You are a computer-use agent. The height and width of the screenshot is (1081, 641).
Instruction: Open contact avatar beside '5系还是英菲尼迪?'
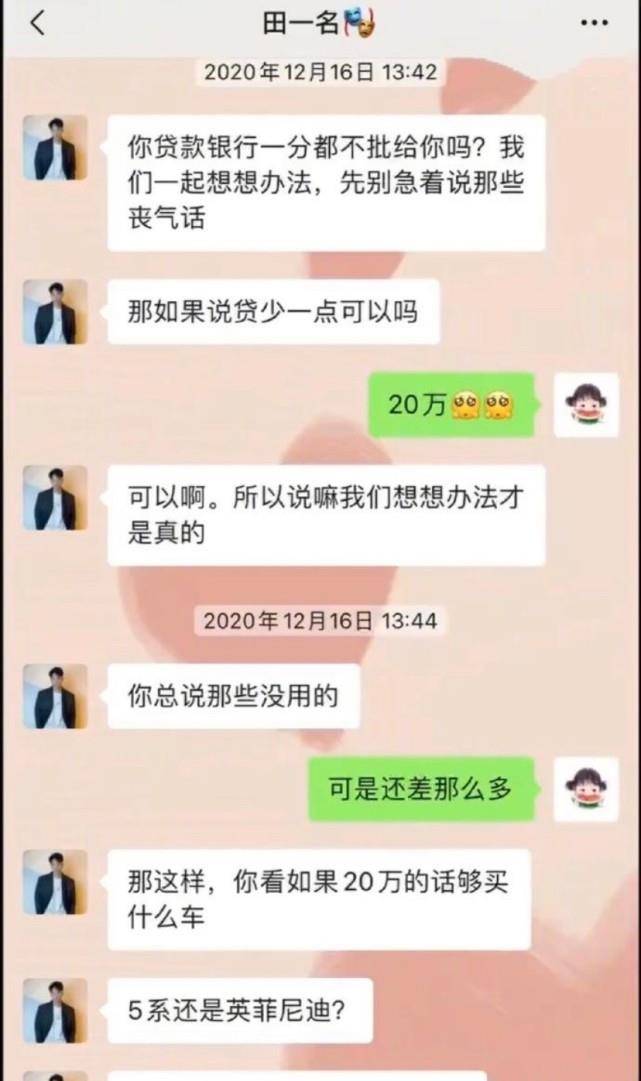[55, 1010]
